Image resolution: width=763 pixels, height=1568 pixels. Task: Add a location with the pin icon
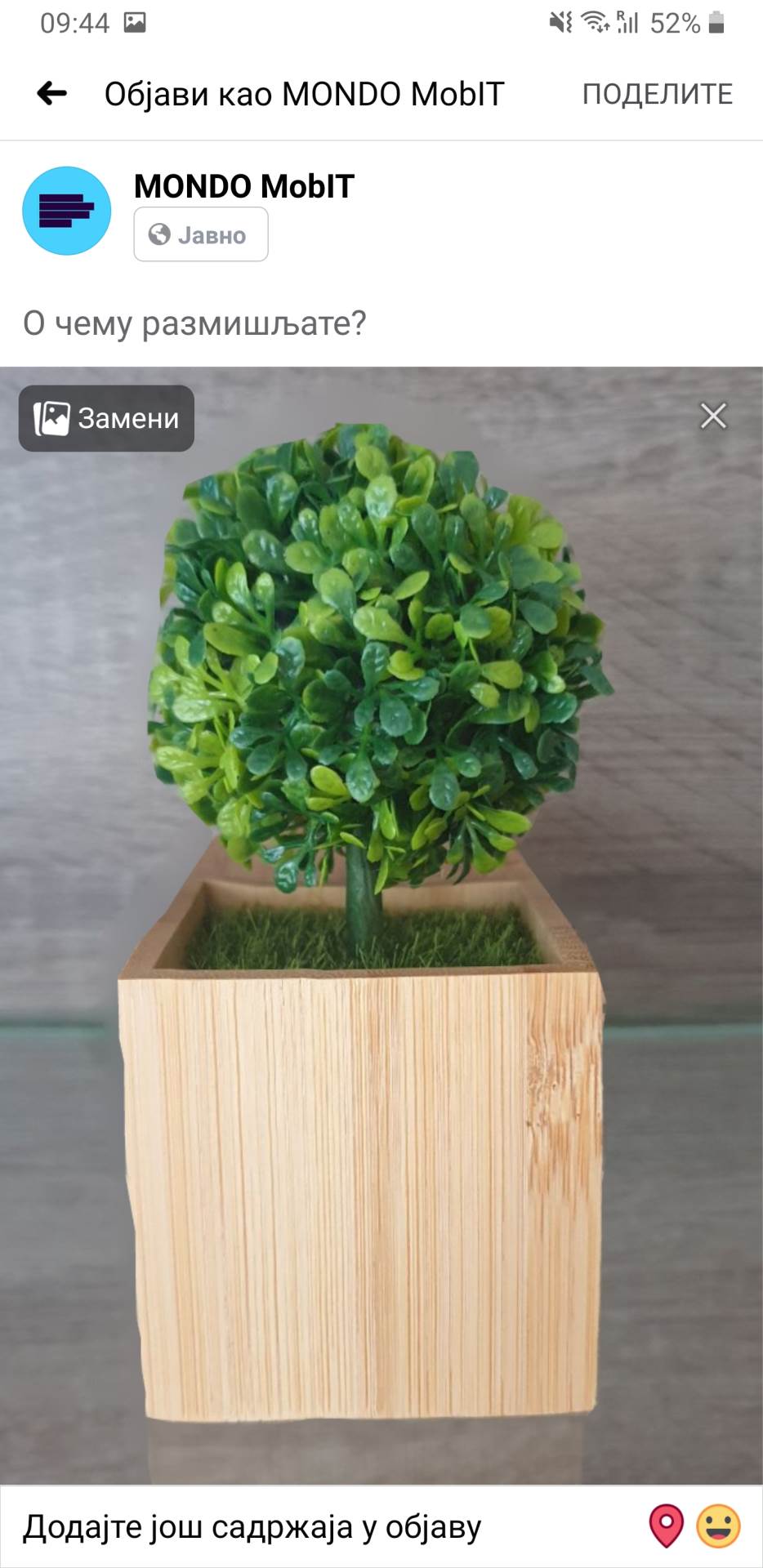point(666,1526)
